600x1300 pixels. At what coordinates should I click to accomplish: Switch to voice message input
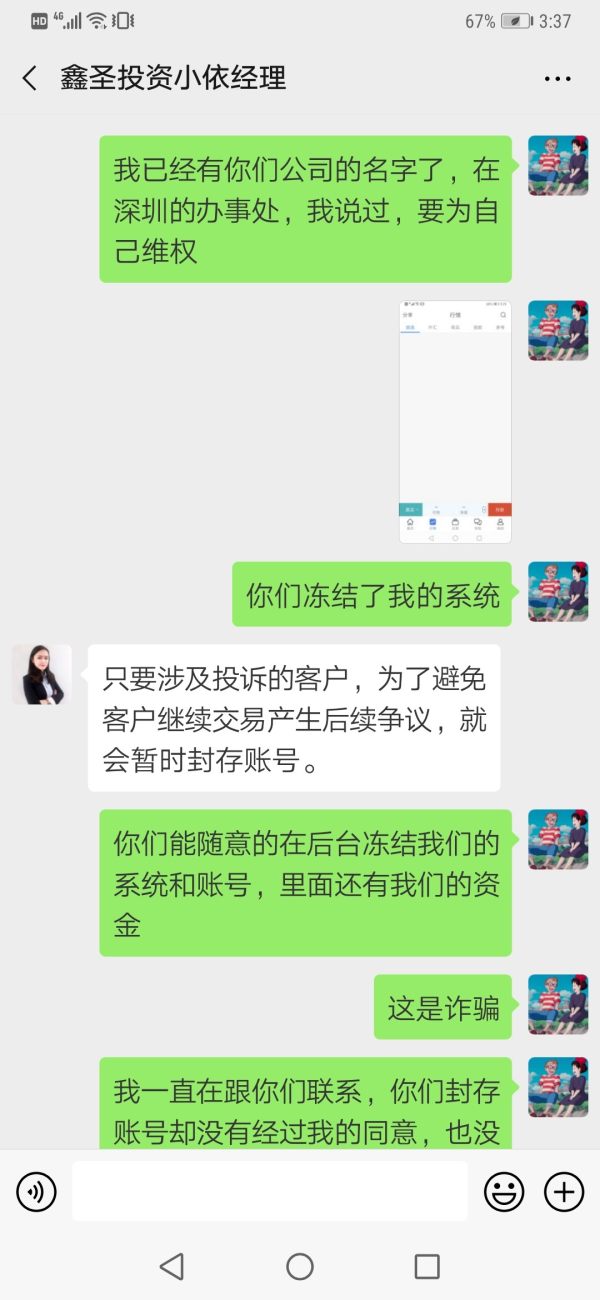click(x=37, y=1191)
